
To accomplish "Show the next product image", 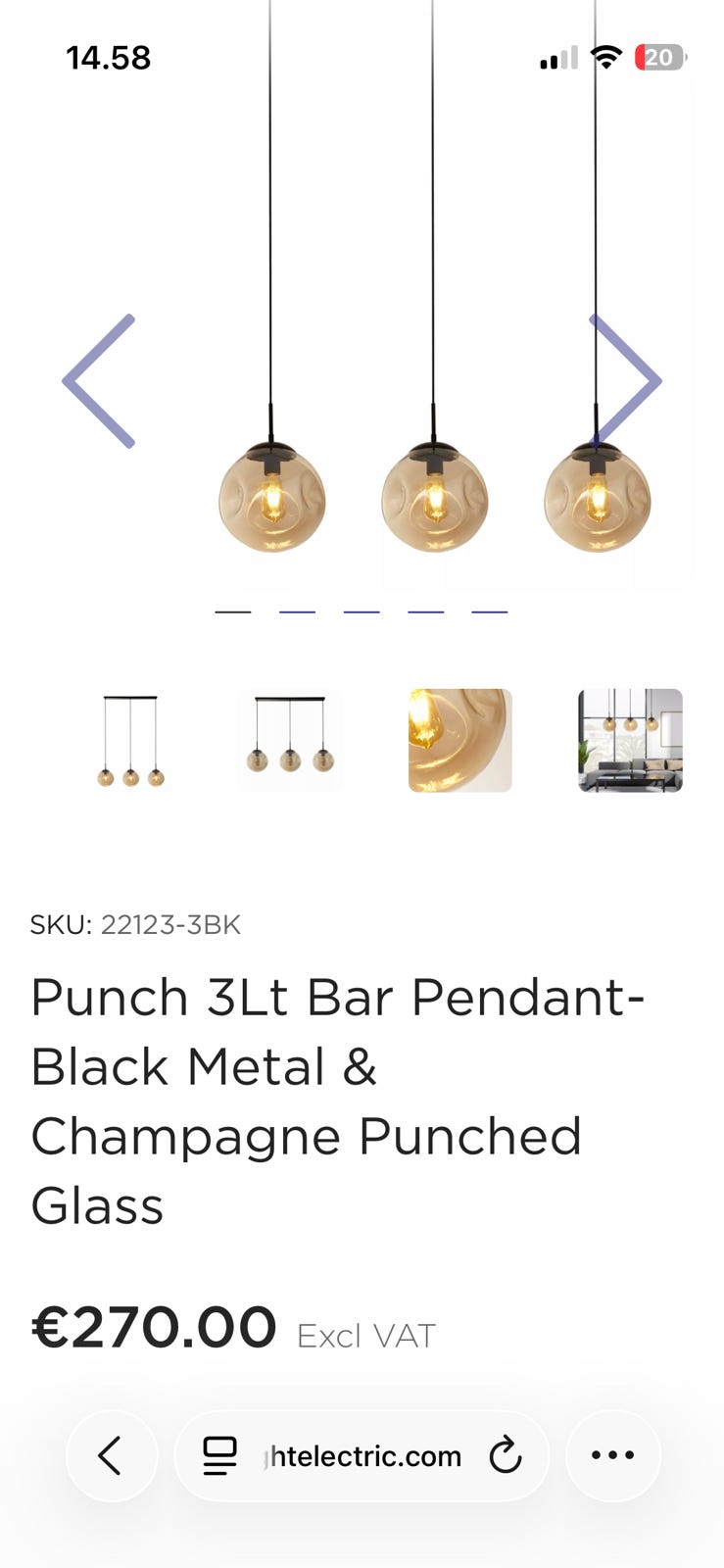I will click(x=625, y=381).
